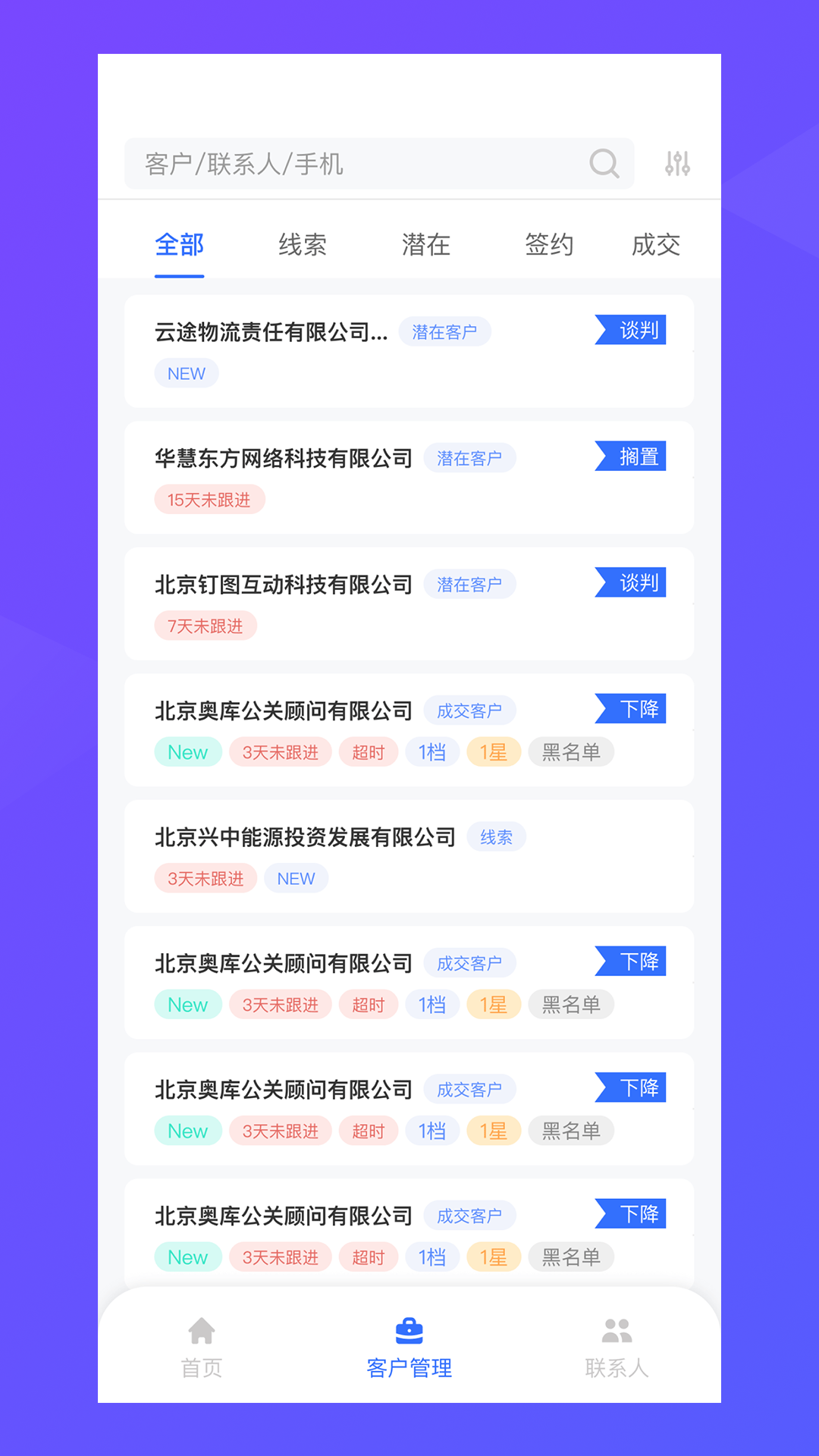Screen dimensions: 819x1456
Task: Open the filter options icon beside search
Action: 677,164
